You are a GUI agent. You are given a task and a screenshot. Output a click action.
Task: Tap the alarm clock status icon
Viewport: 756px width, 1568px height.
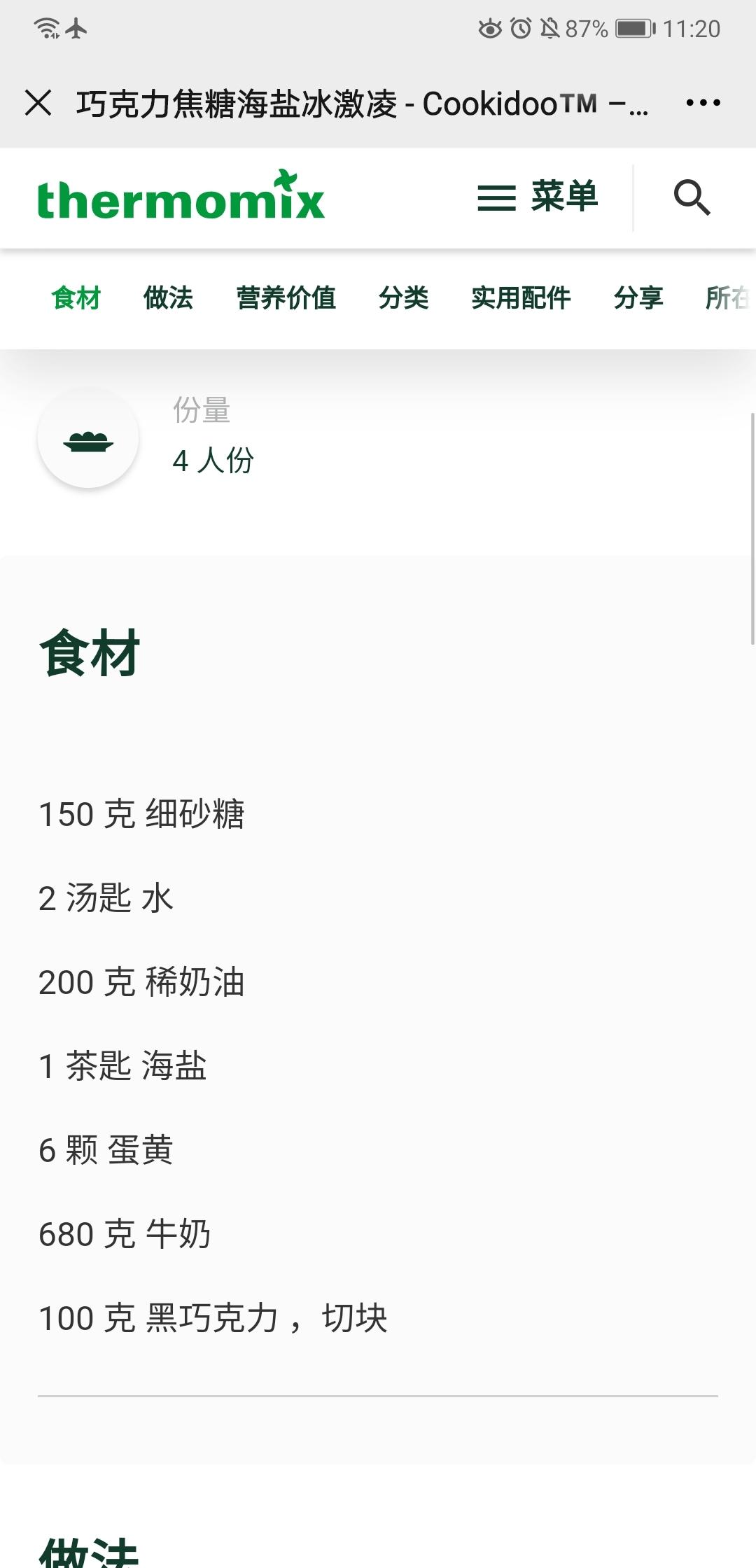coord(518,28)
